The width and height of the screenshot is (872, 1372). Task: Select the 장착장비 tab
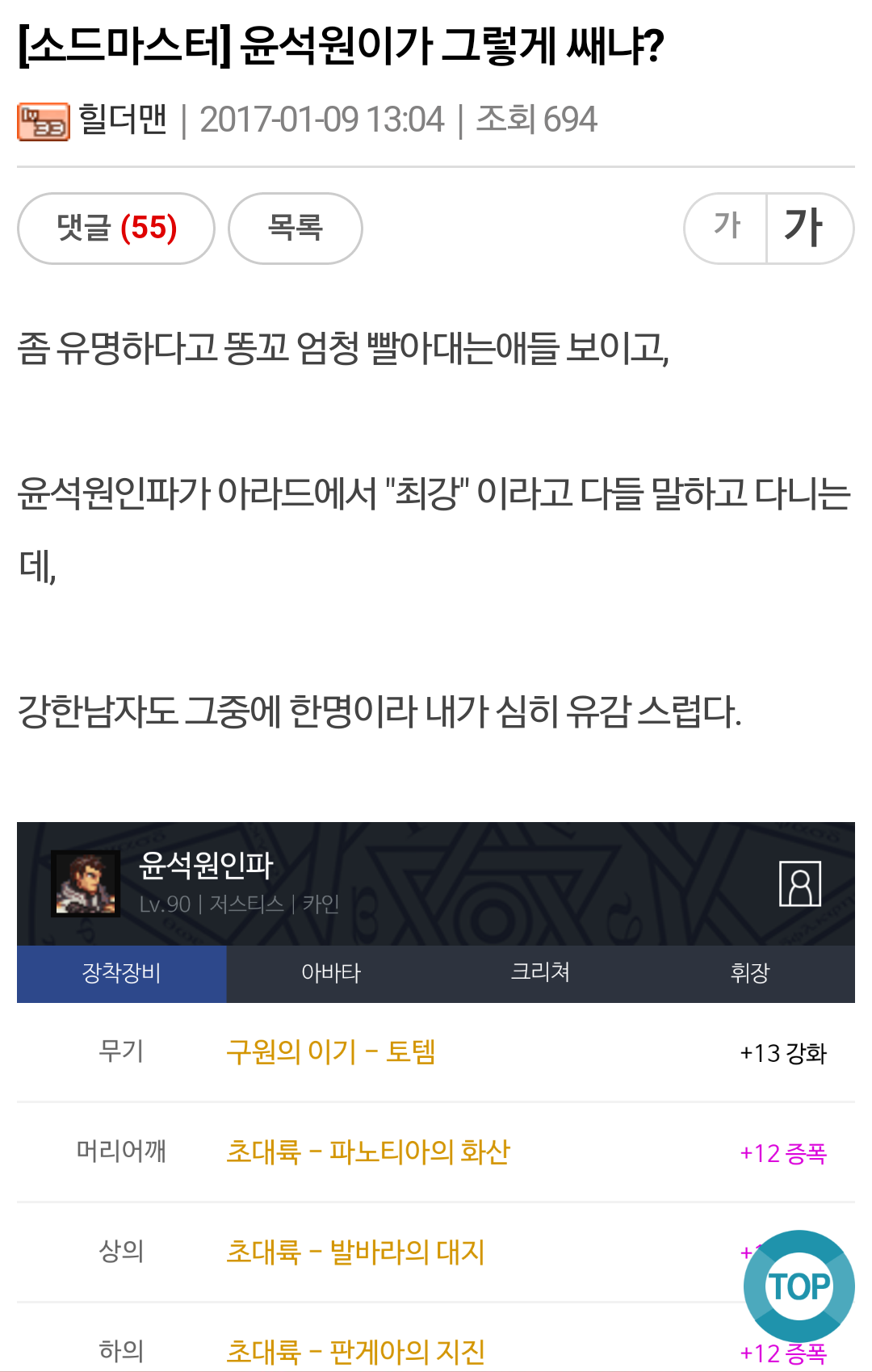click(122, 973)
